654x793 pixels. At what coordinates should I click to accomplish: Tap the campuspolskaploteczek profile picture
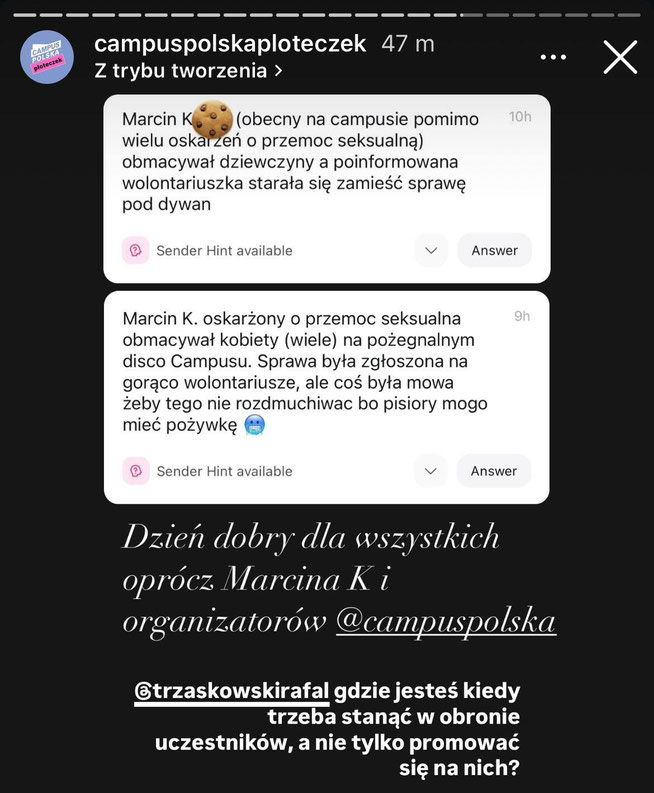48,57
